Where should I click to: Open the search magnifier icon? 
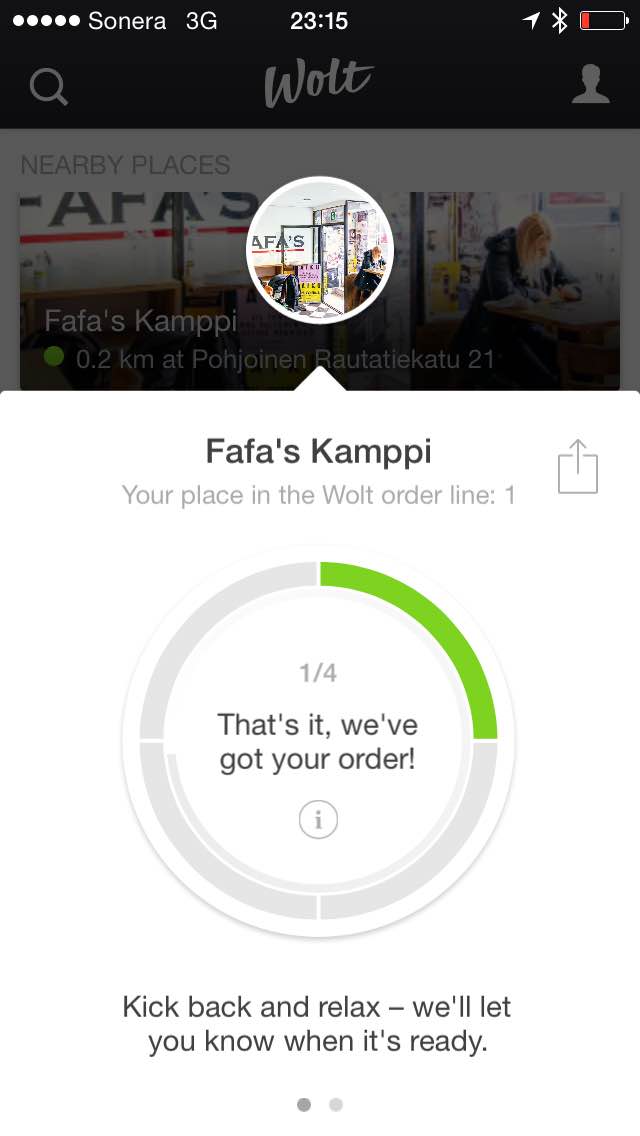pos(48,86)
